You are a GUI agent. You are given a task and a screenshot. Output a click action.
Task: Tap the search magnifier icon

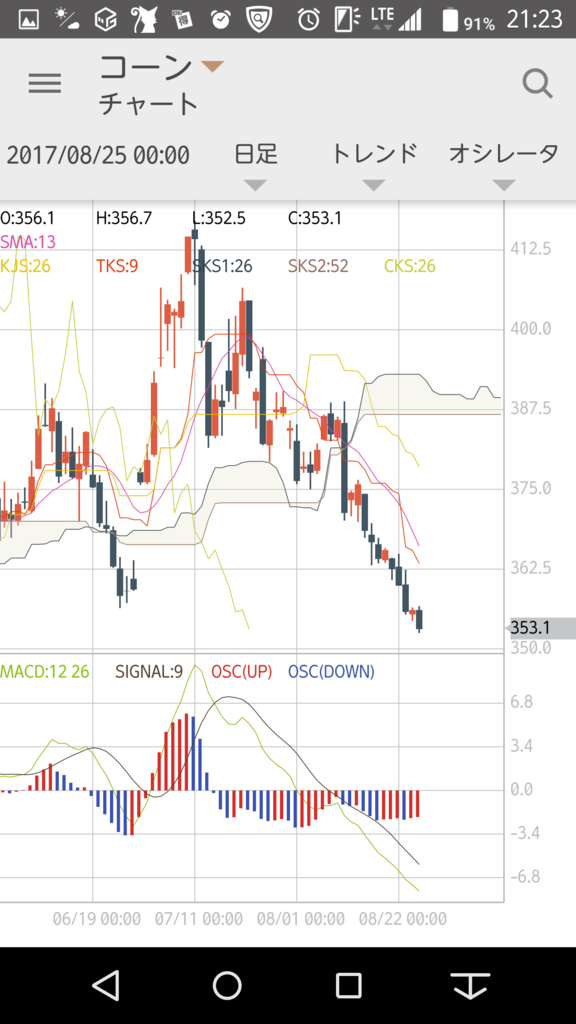[x=537, y=84]
